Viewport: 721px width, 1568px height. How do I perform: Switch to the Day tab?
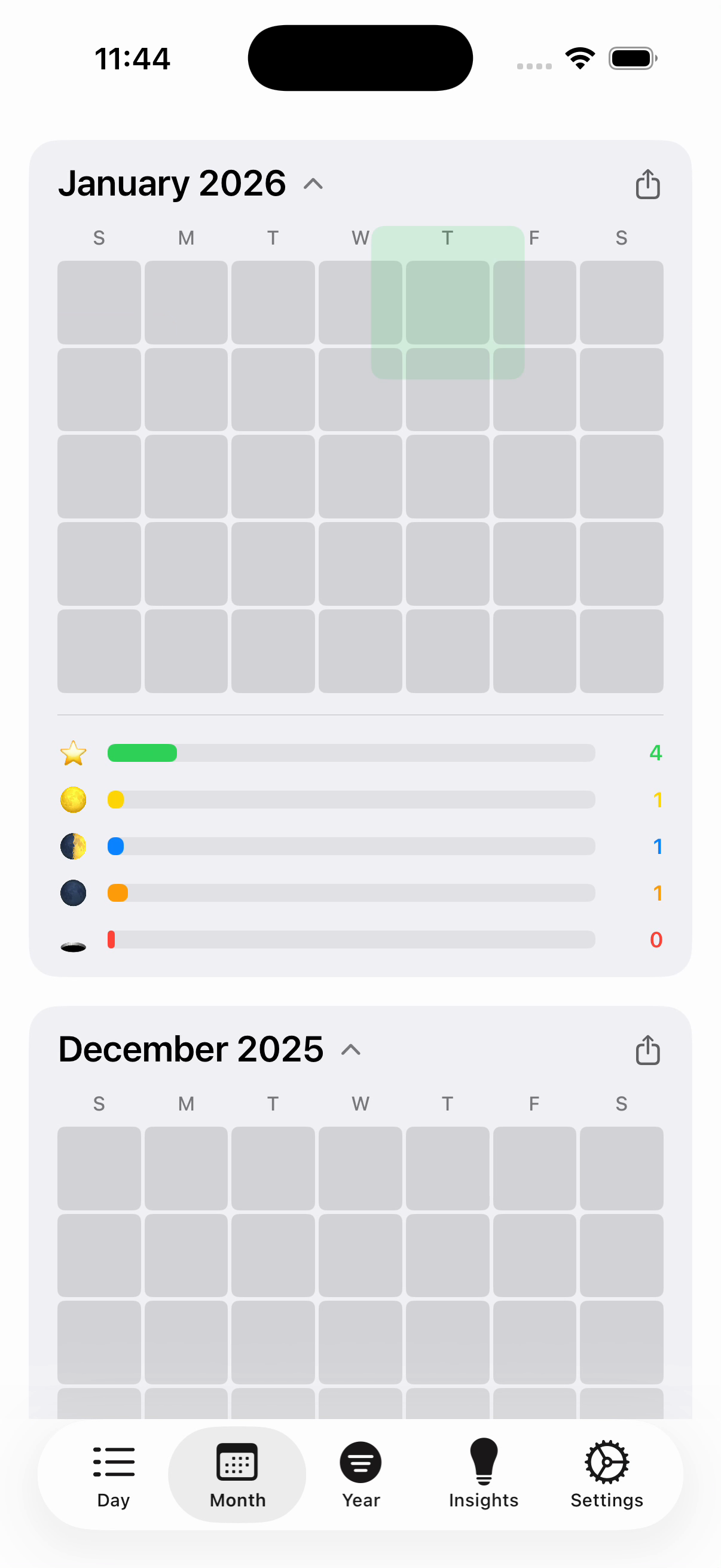tap(113, 1474)
